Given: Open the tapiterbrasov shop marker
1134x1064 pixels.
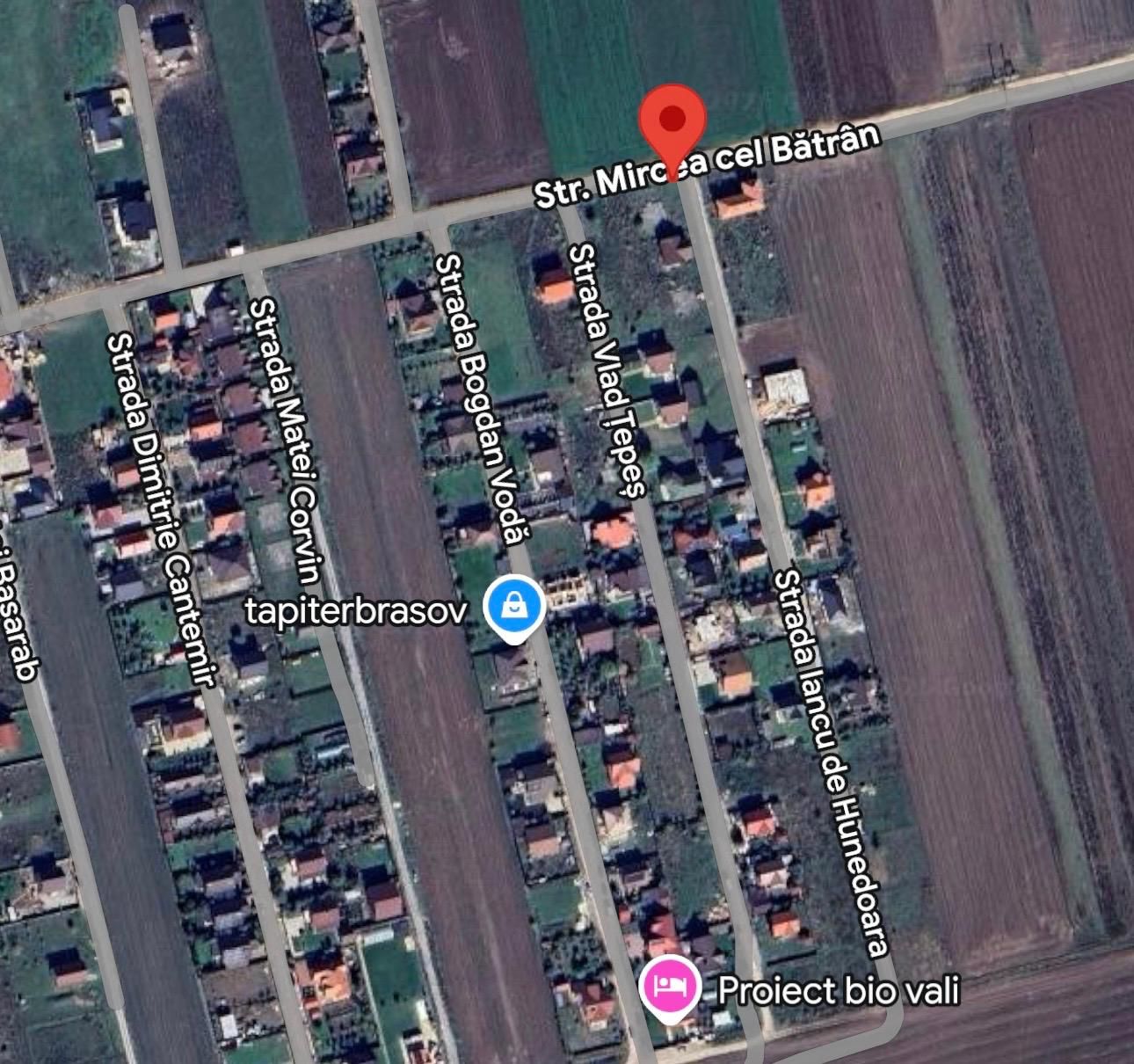Looking at the screenshot, I should (x=514, y=606).
